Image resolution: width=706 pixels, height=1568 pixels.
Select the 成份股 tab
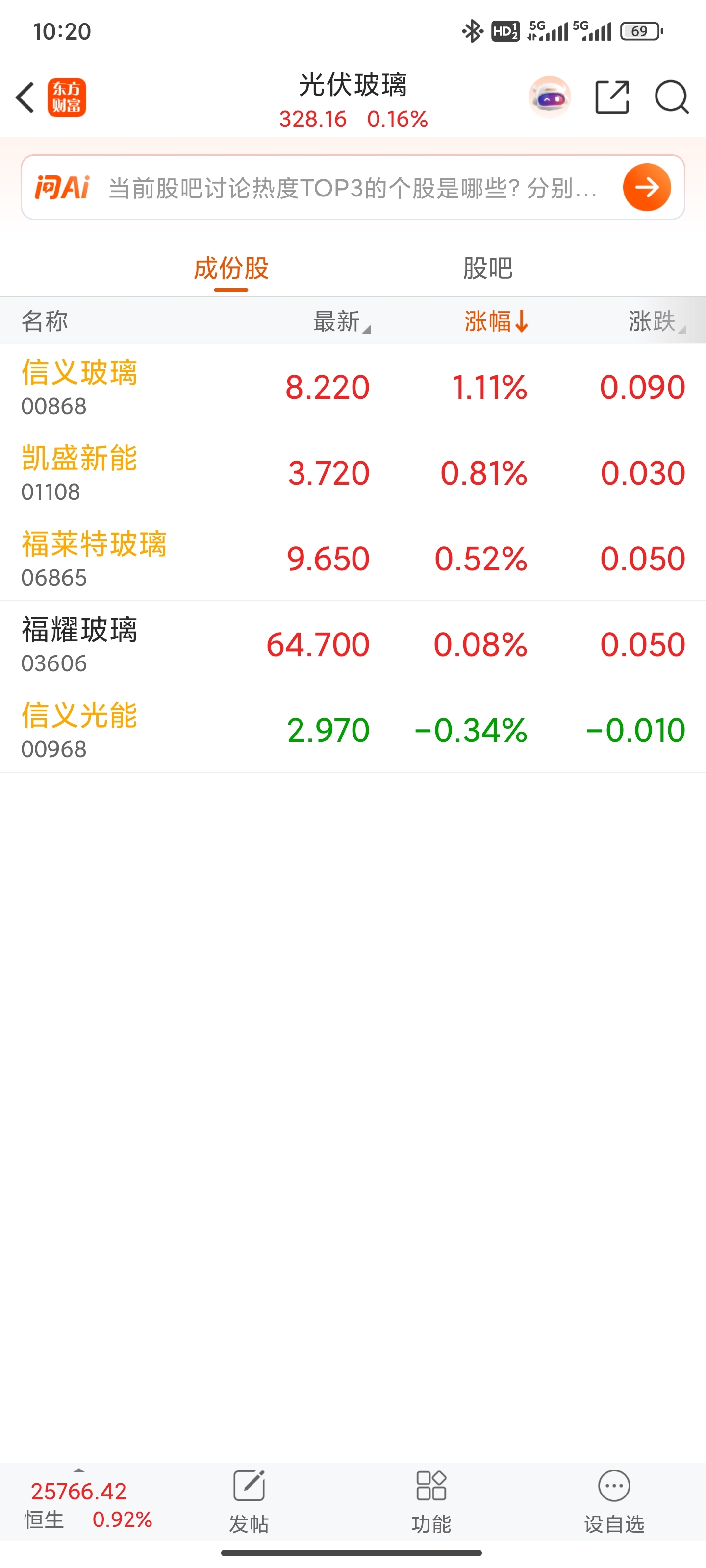(231, 269)
